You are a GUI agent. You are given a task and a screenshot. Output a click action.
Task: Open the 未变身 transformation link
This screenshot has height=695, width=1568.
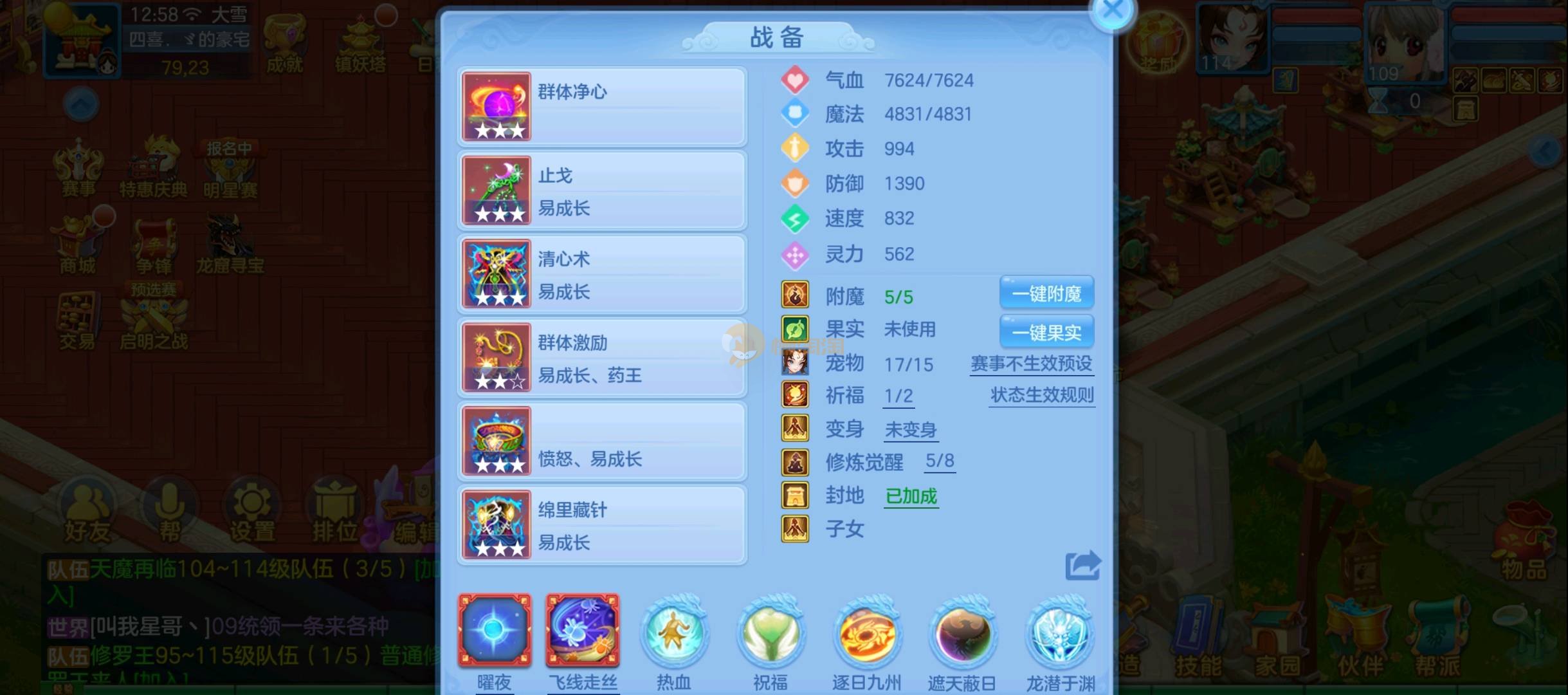[910, 429]
